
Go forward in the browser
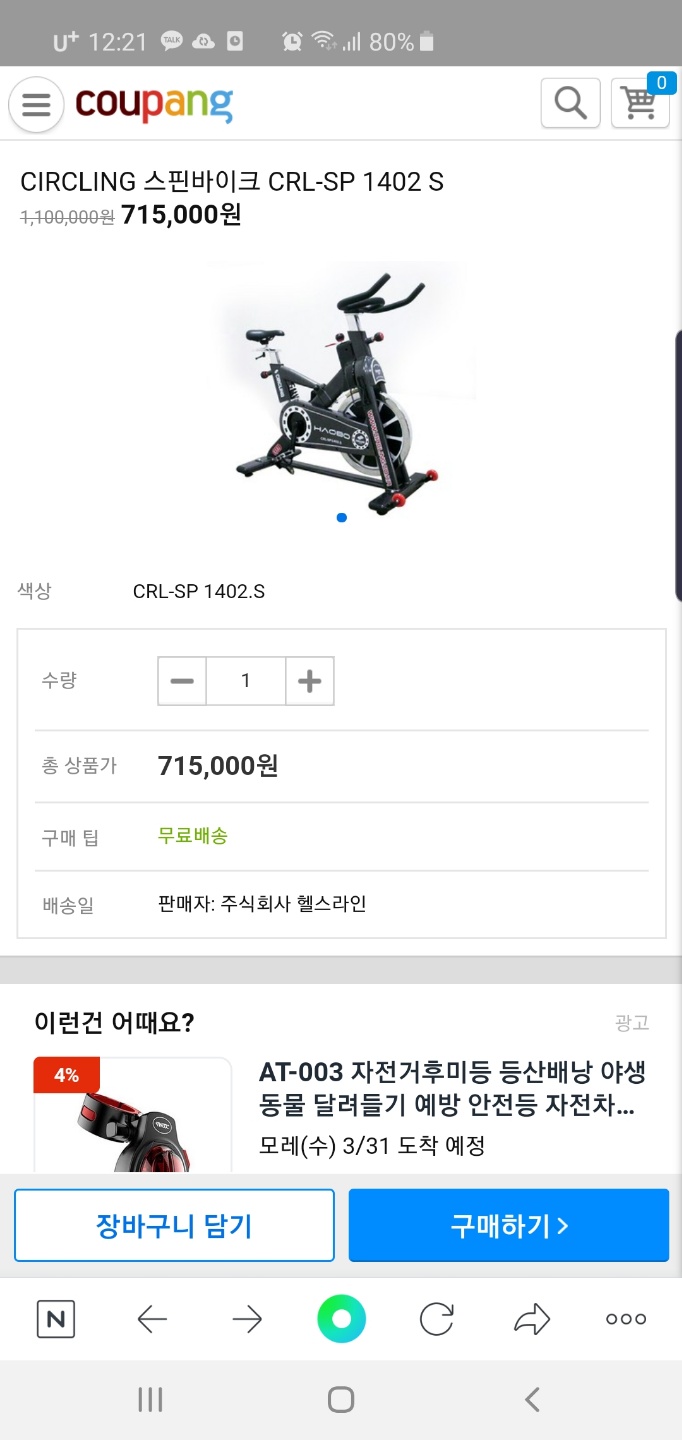[247, 1320]
